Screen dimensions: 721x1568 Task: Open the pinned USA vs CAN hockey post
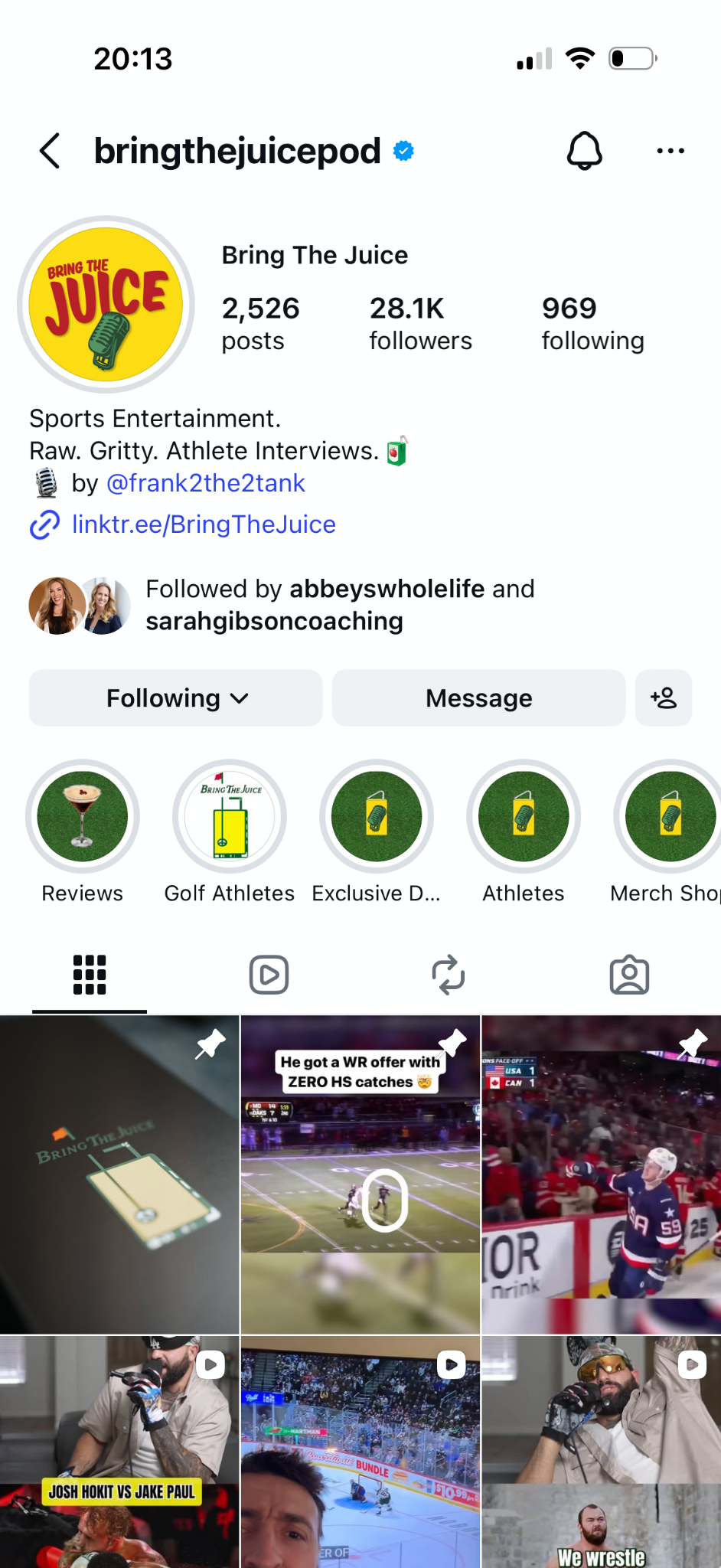[602, 1174]
